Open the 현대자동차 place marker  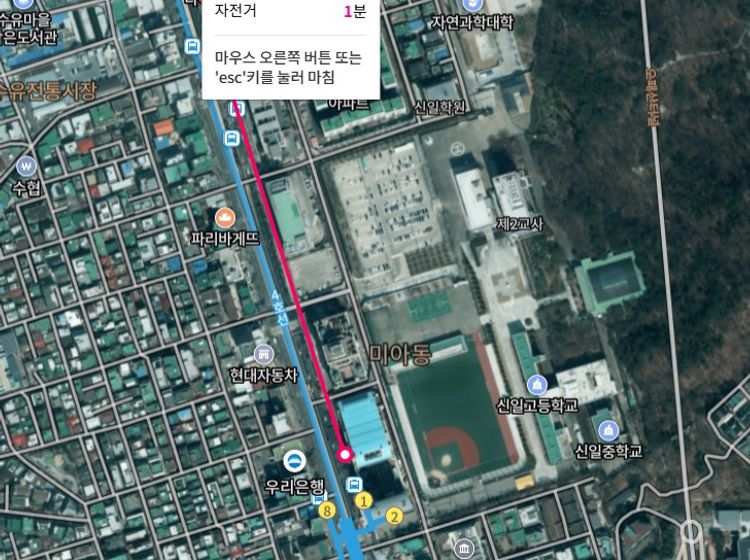pyautogui.click(x=263, y=354)
